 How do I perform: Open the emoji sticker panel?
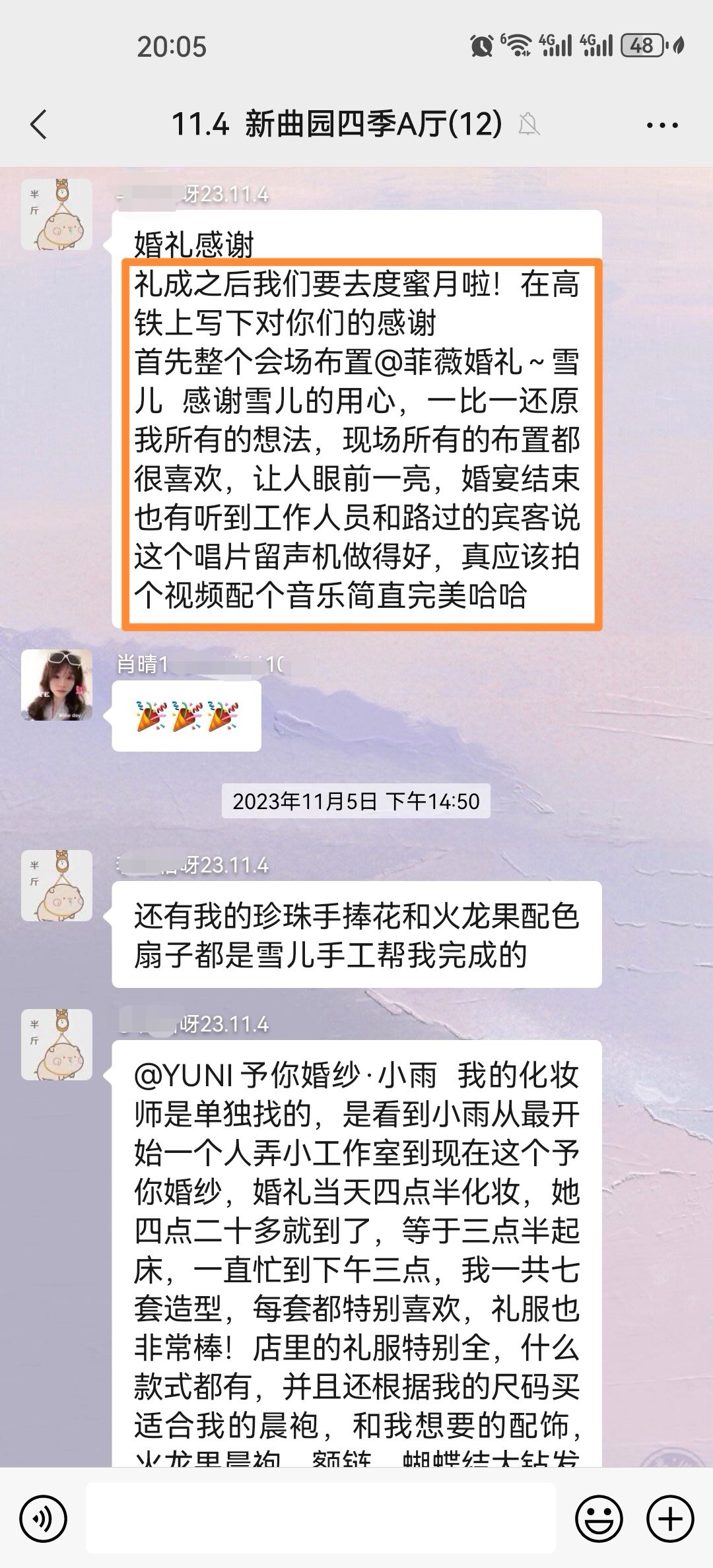click(599, 1519)
